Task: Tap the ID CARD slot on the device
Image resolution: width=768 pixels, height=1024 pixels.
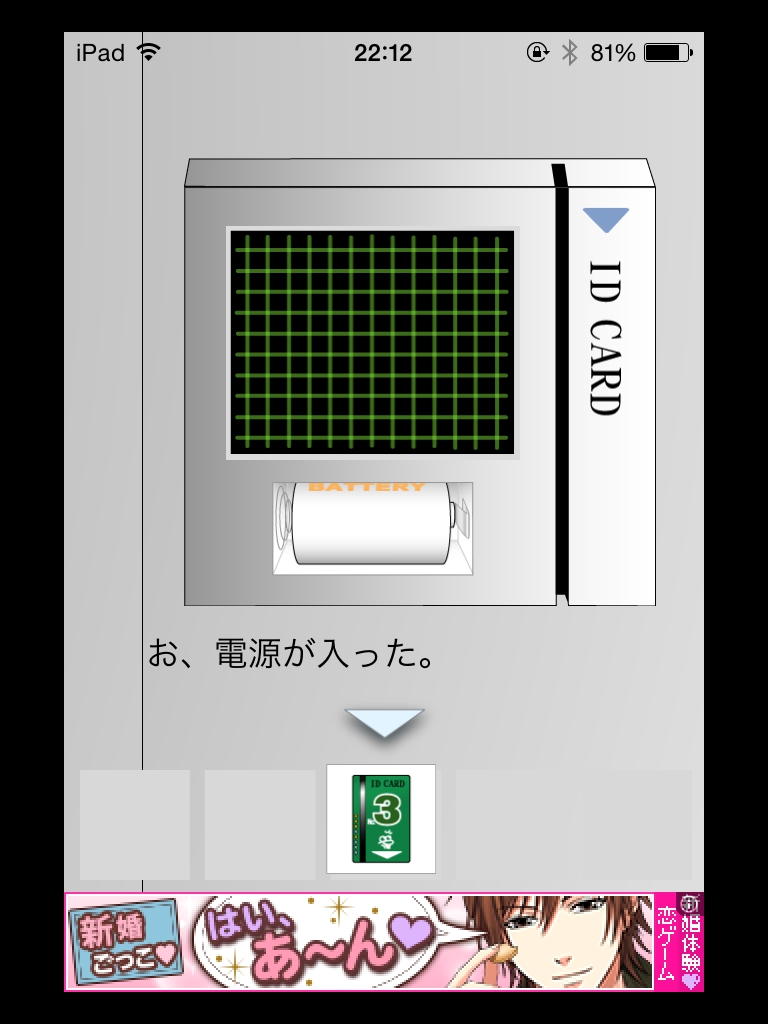Action: 606,340
